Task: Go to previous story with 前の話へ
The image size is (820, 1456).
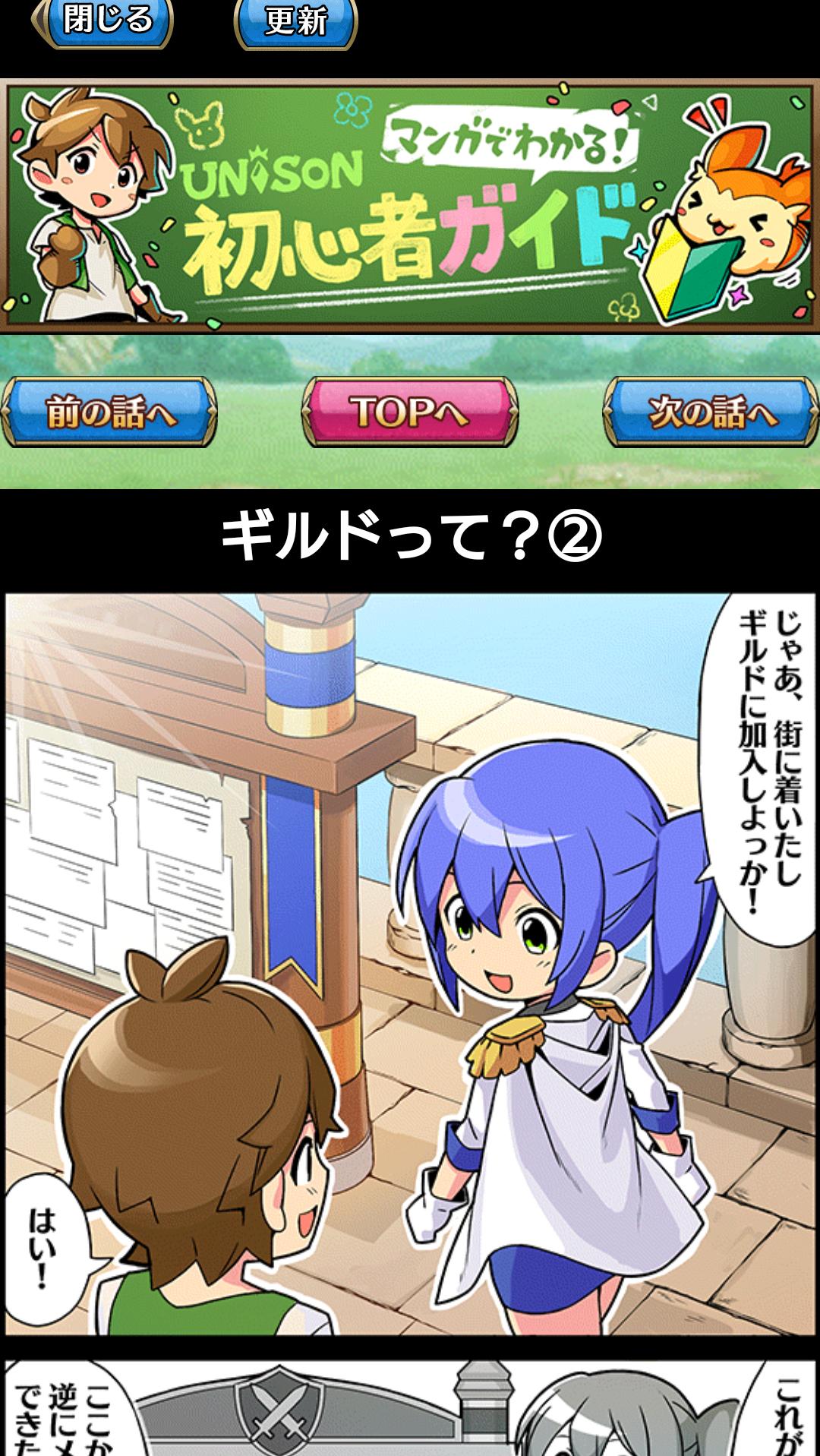Action: tap(109, 412)
